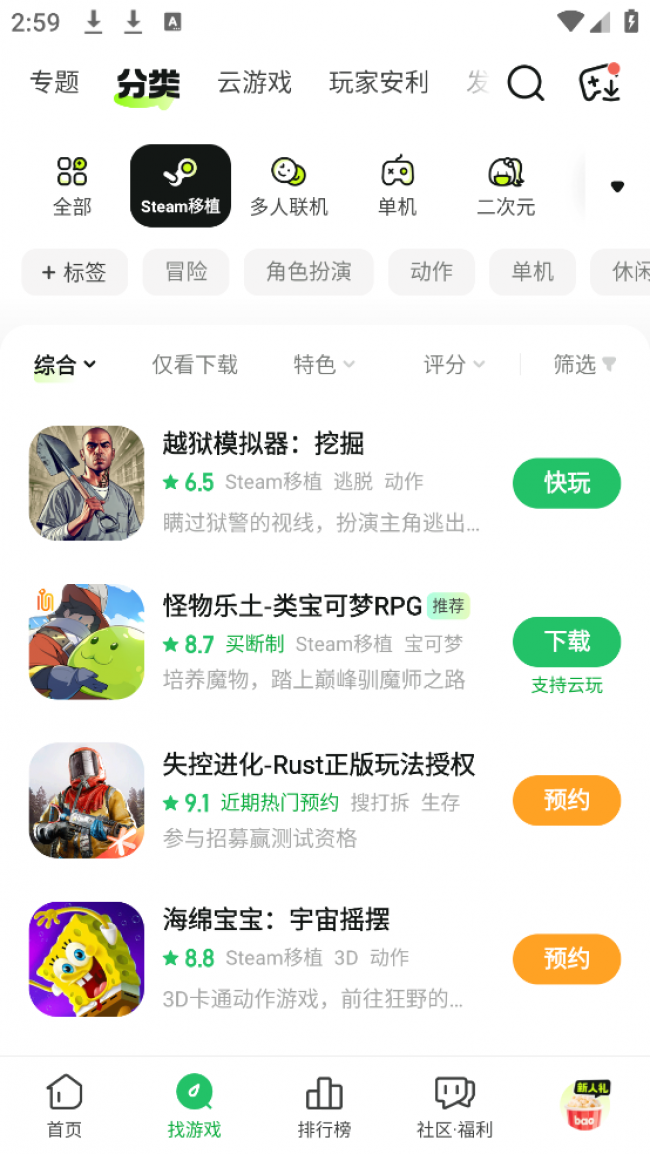Switch to the 专题 tab

(55, 83)
